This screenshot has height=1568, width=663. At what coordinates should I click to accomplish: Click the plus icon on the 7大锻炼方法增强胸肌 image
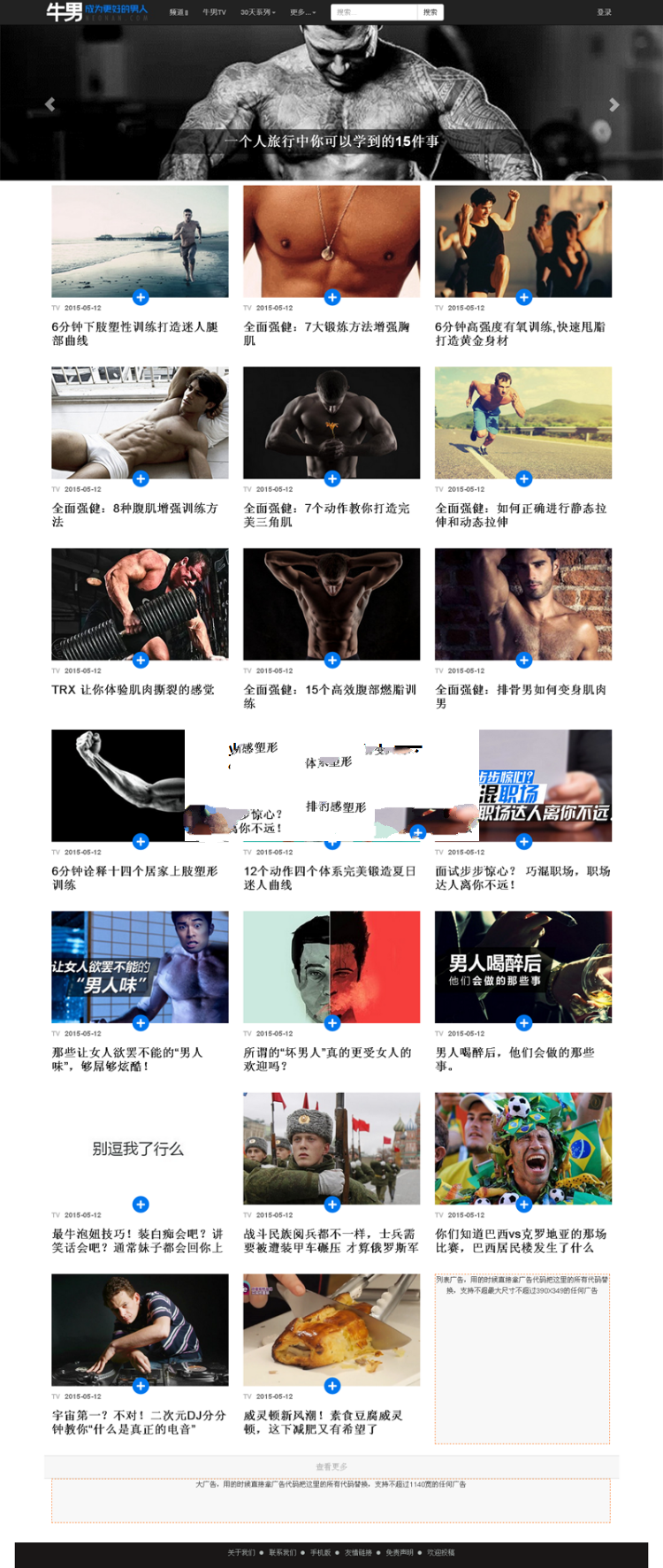pyautogui.click(x=331, y=295)
